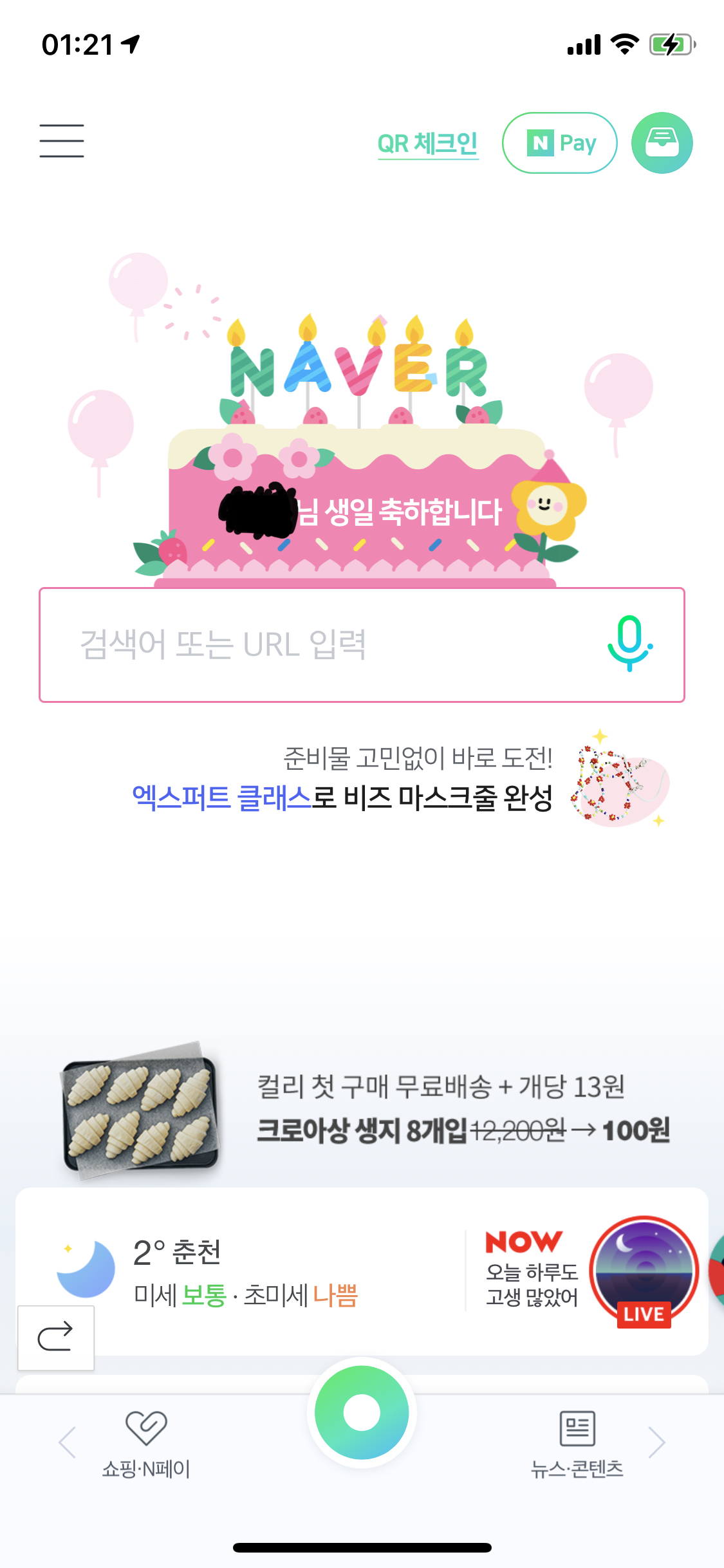Open the green inbox icon

click(662, 143)
